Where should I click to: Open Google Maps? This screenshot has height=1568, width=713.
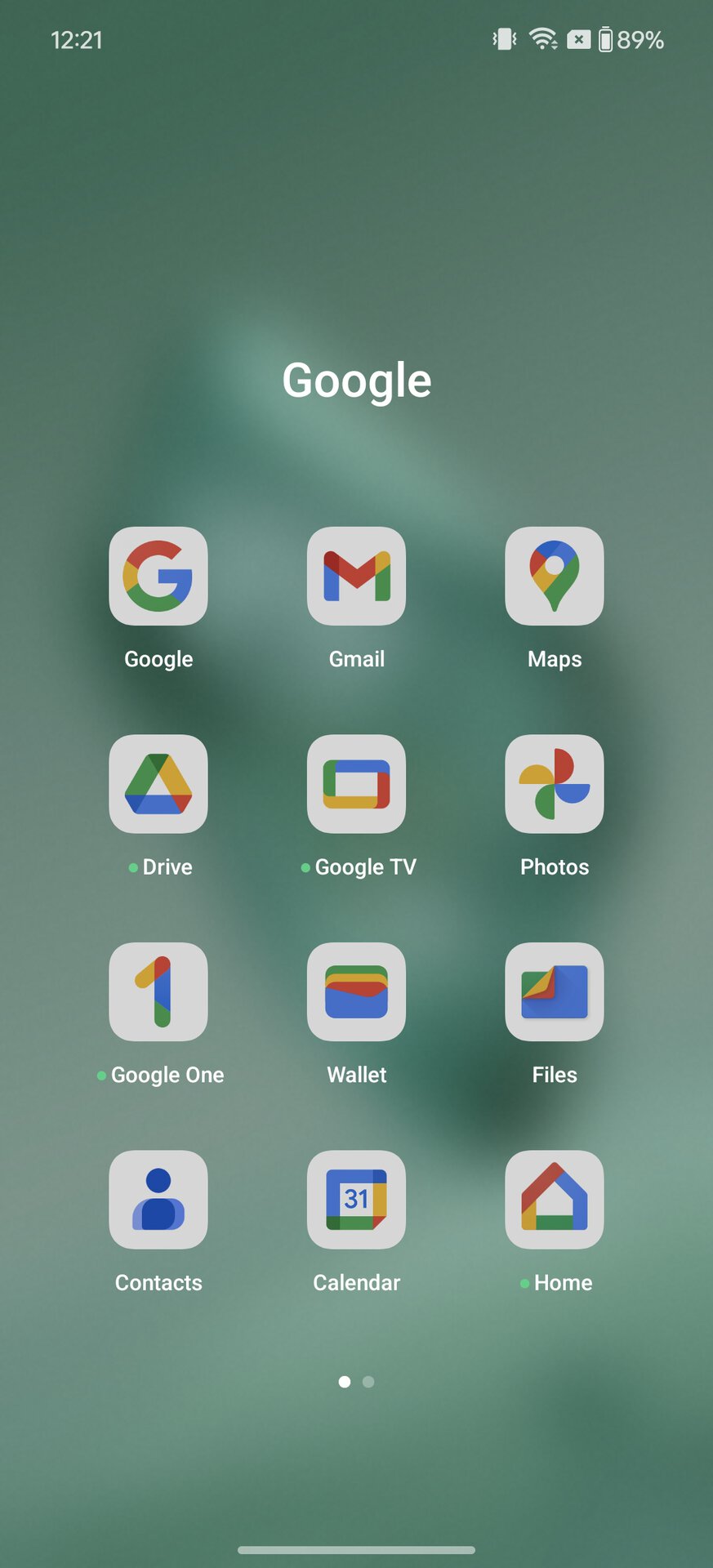click(555, 576)
